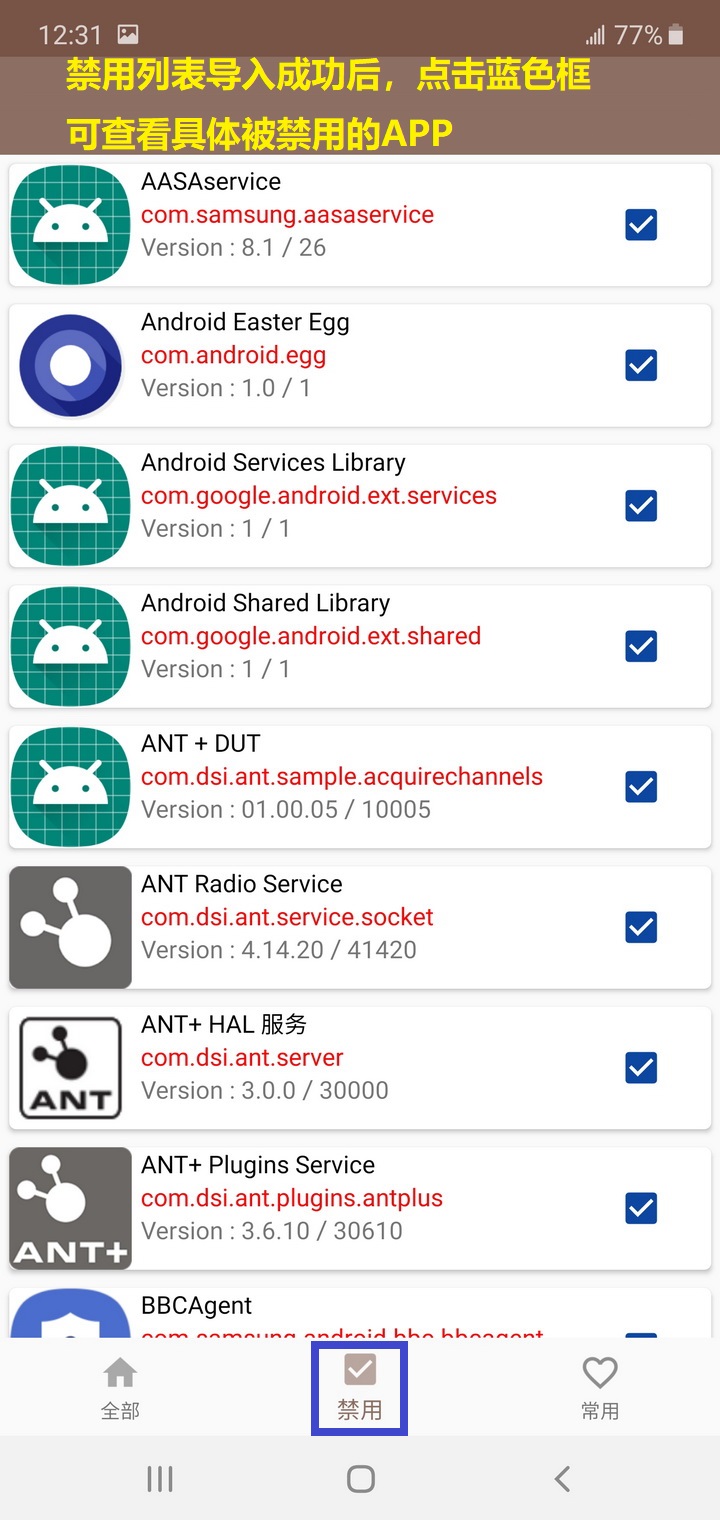Open the ANT Radio Service row

click(x=360, y=927)
